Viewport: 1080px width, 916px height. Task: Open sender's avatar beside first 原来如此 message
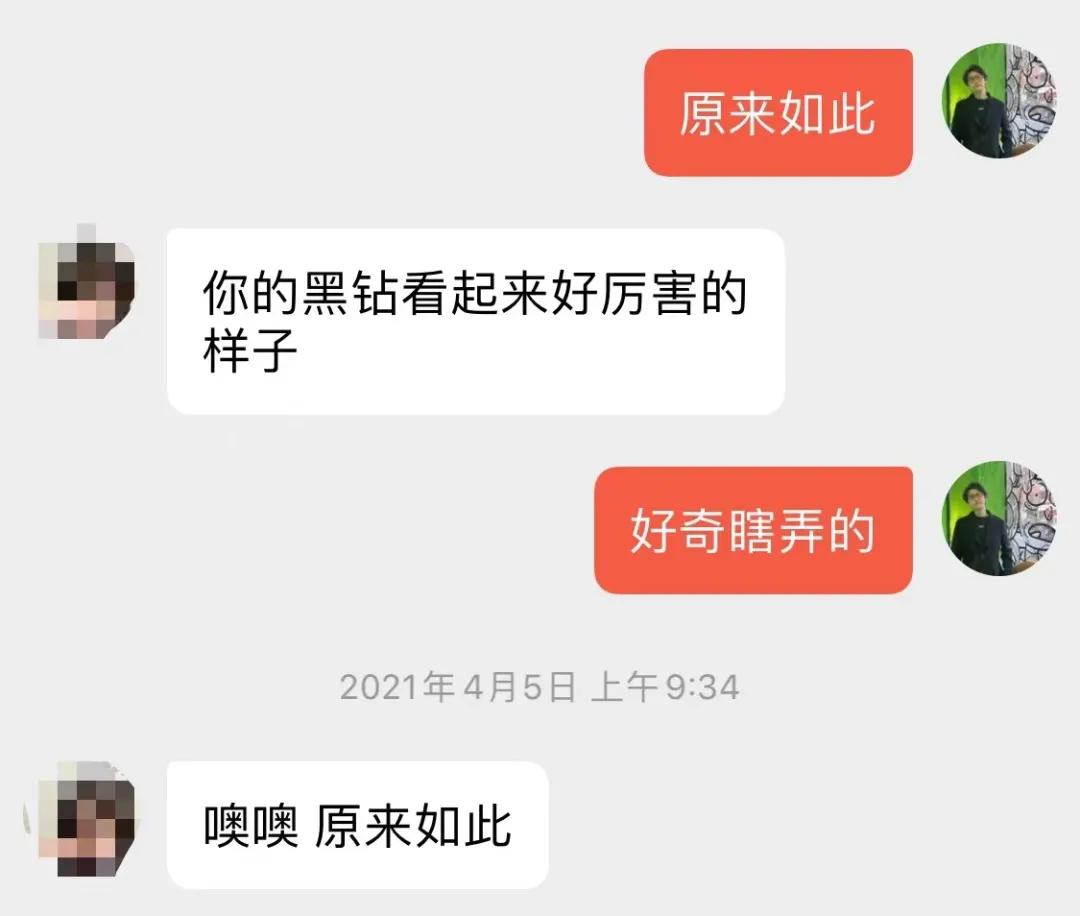[x=999, y=100]
